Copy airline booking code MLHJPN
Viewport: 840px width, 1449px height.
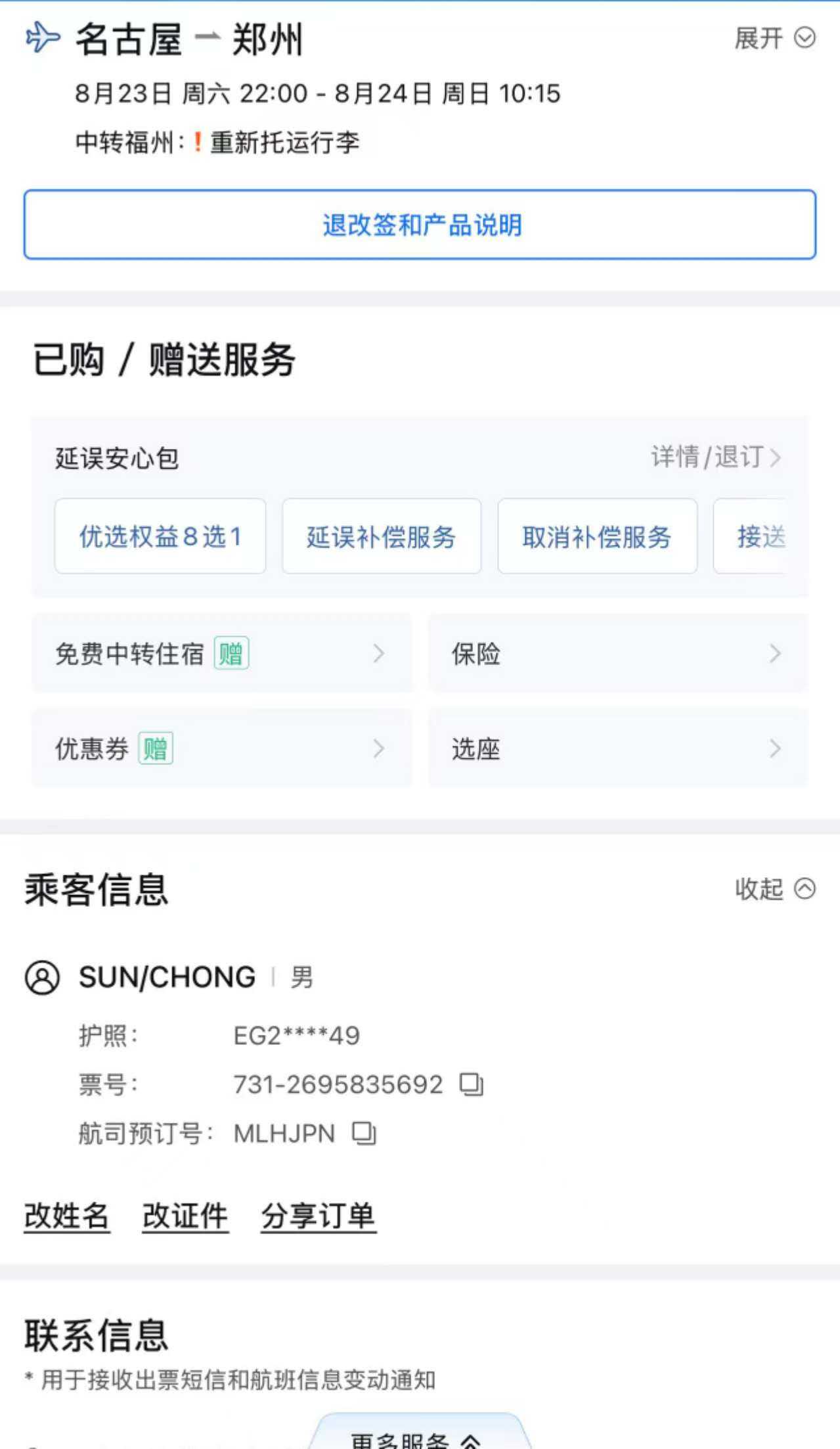[364, 1133]
